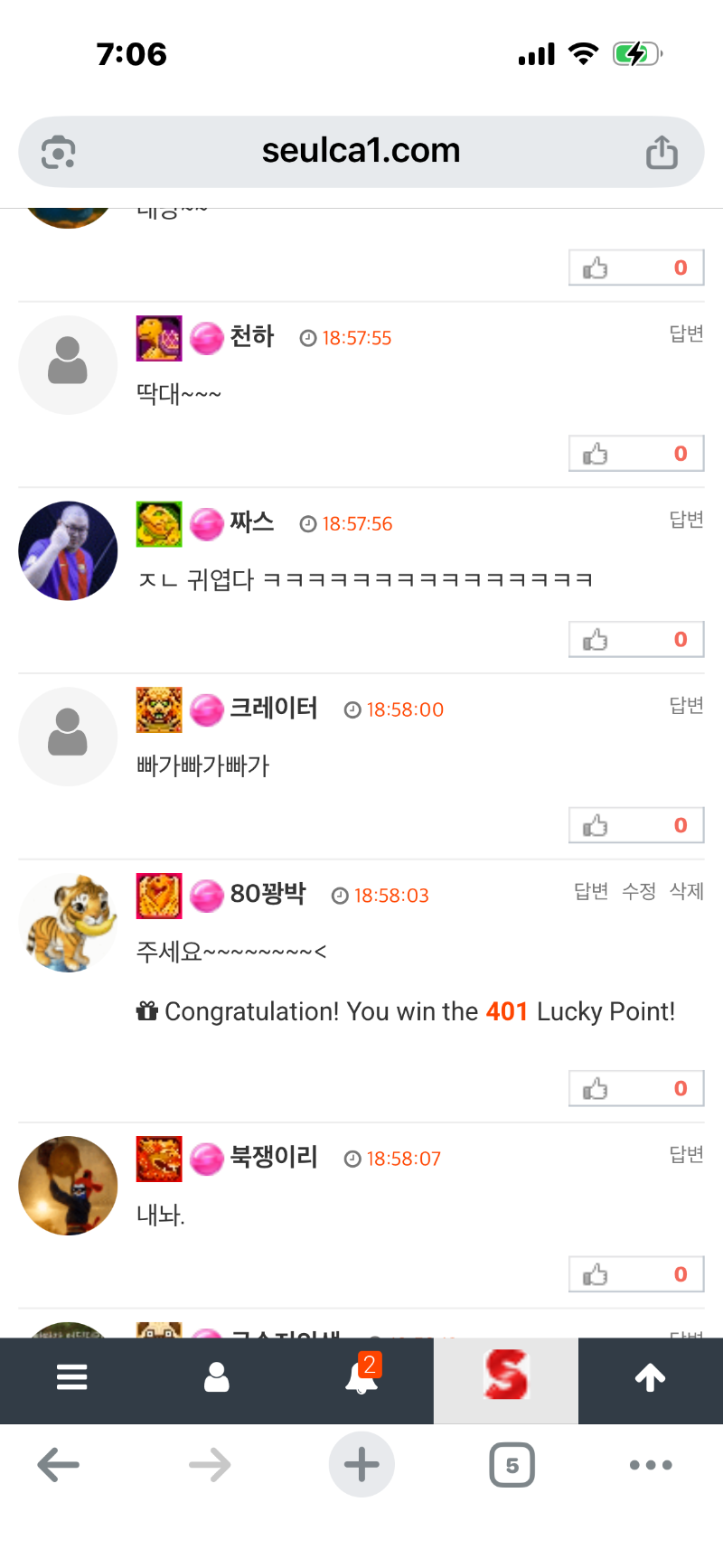
Task: Jump to top with the up arrow
Action: [x=650, y=1377]
